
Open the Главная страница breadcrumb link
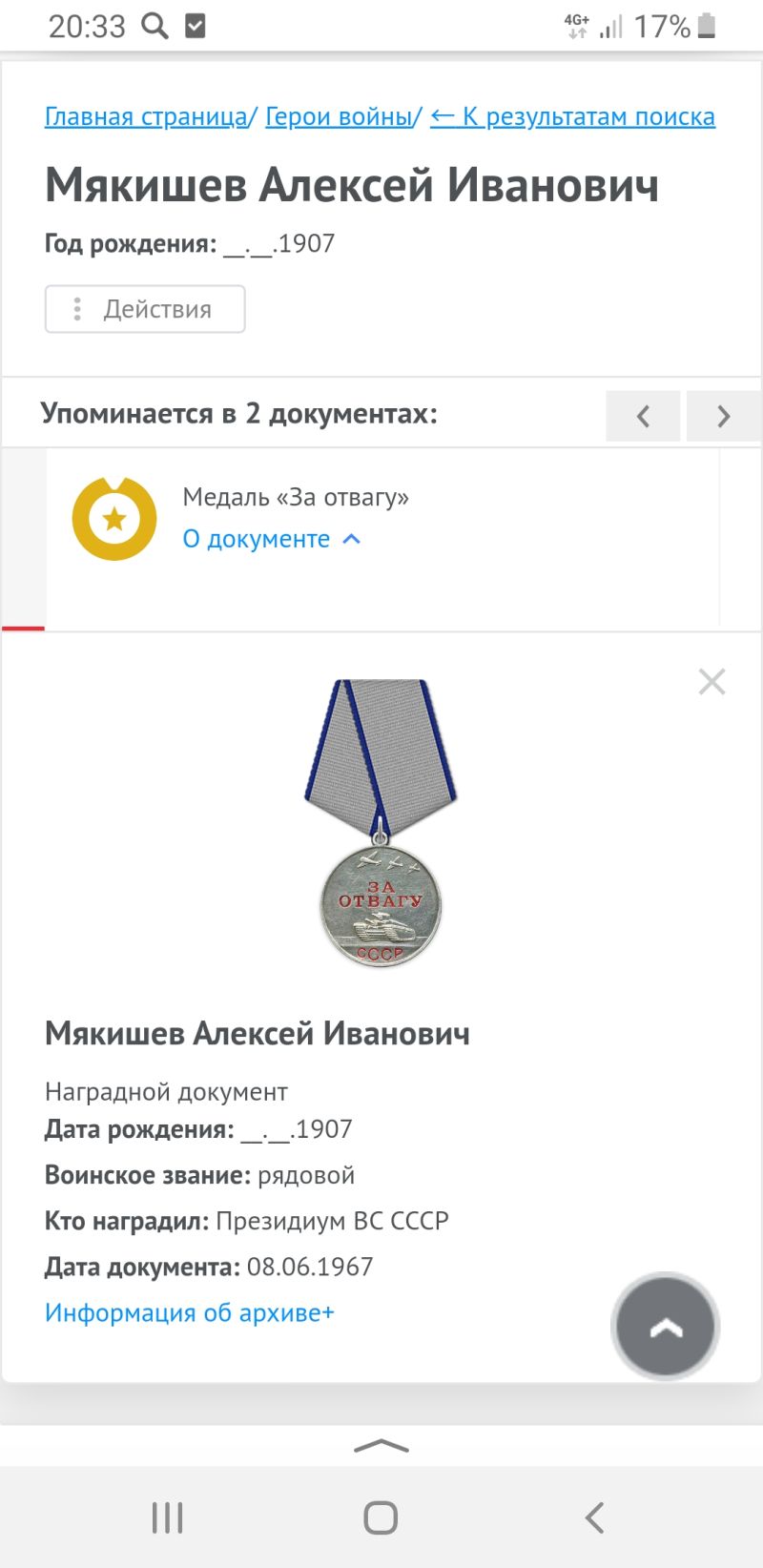click(x=146, y=116)
